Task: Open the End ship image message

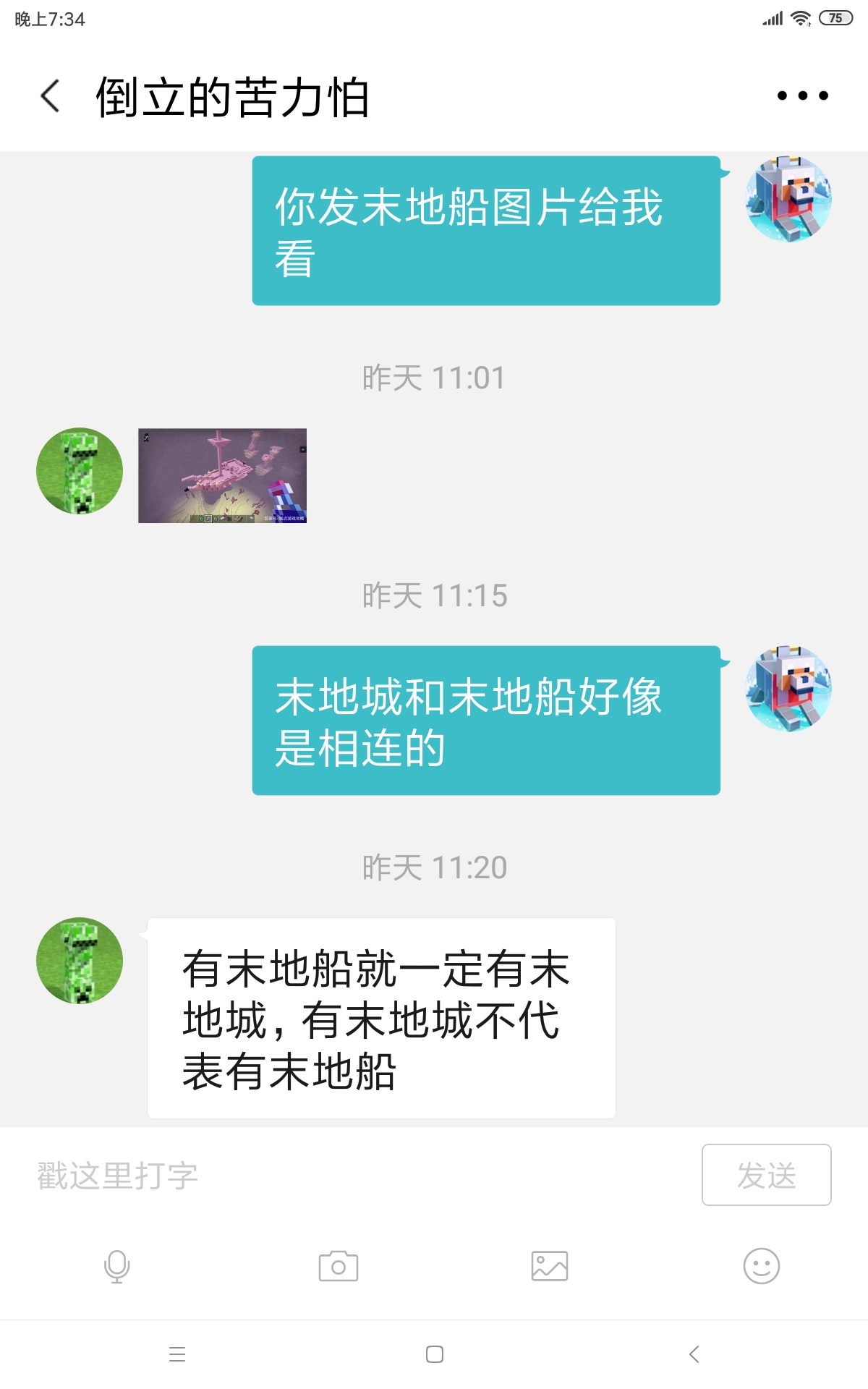Action: [x=222, y=475]
